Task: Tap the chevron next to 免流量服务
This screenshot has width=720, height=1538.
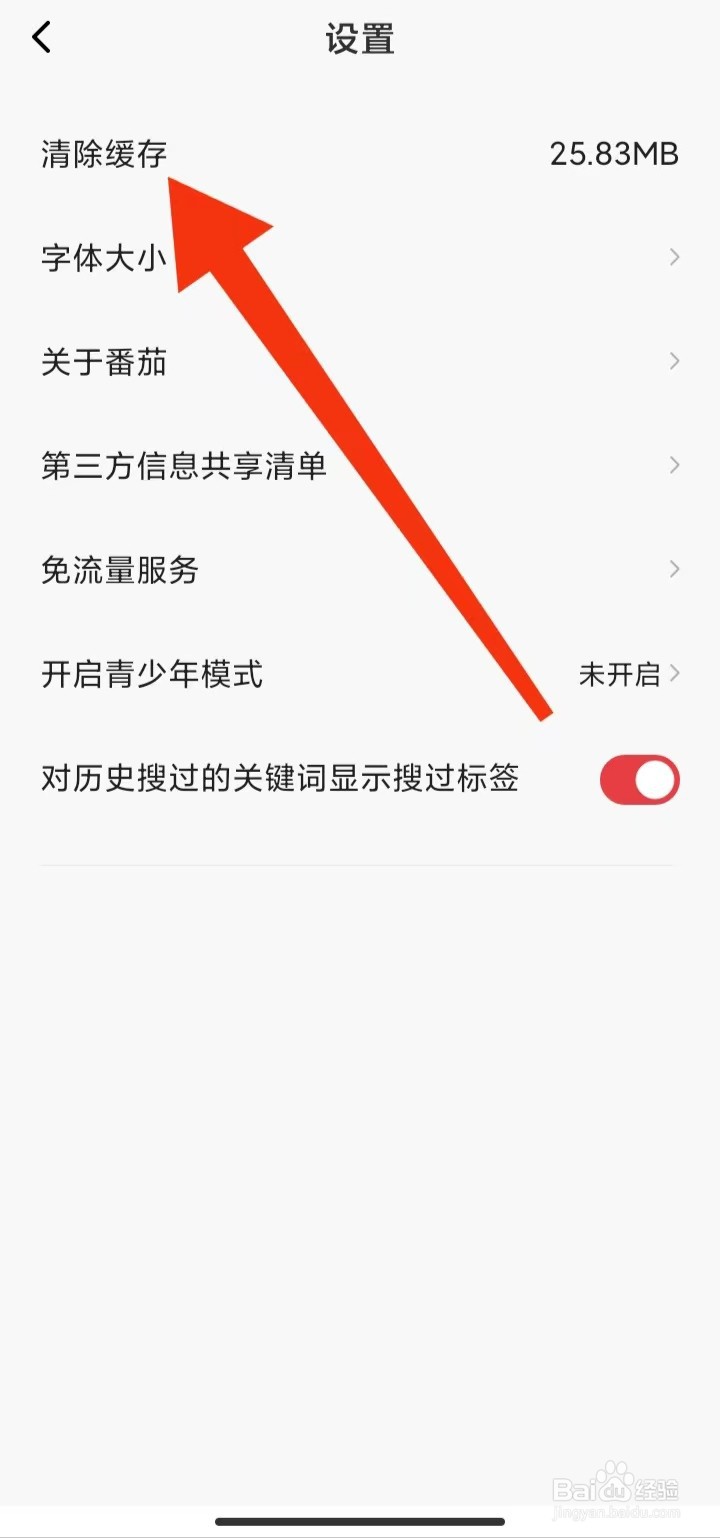Action: pos(672,570)
